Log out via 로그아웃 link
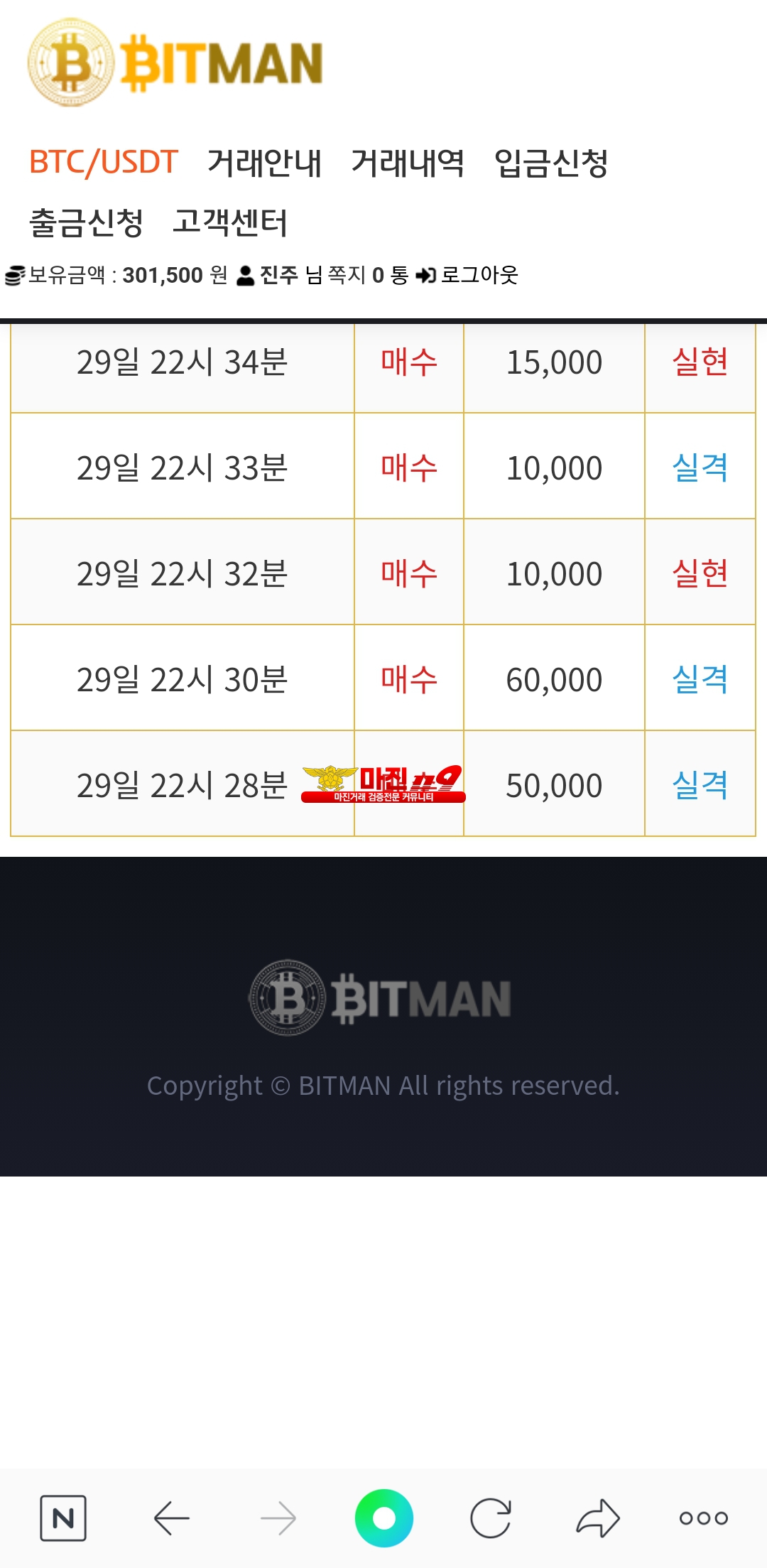This screenshot has width=767, height=1568. click(479, 275)
